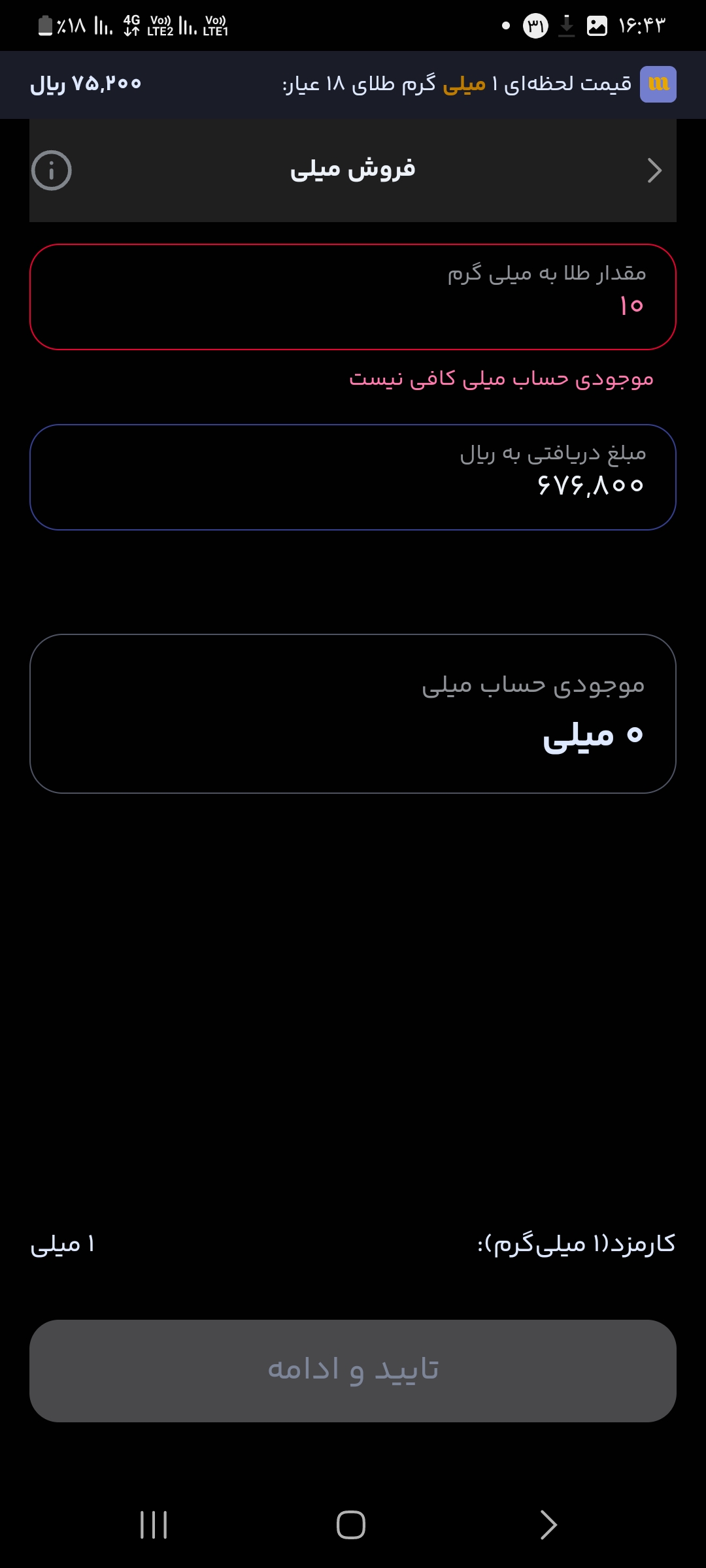Image resolution: width=706 pixels, height=1568 pixels.
Task: Go to the home screen from the system navigation bar
Action: 351,1525
